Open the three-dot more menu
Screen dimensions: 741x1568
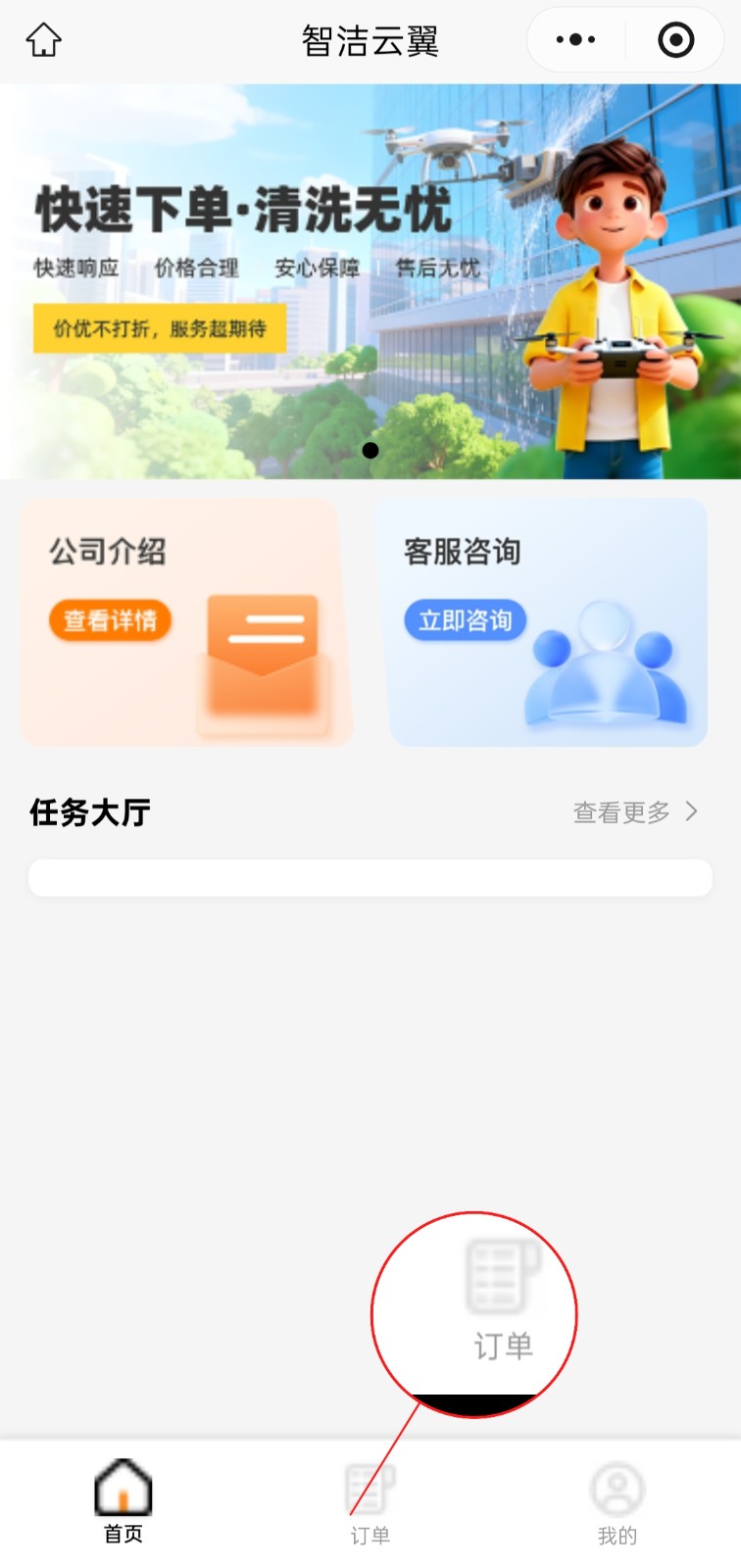(x=575, y=40)
